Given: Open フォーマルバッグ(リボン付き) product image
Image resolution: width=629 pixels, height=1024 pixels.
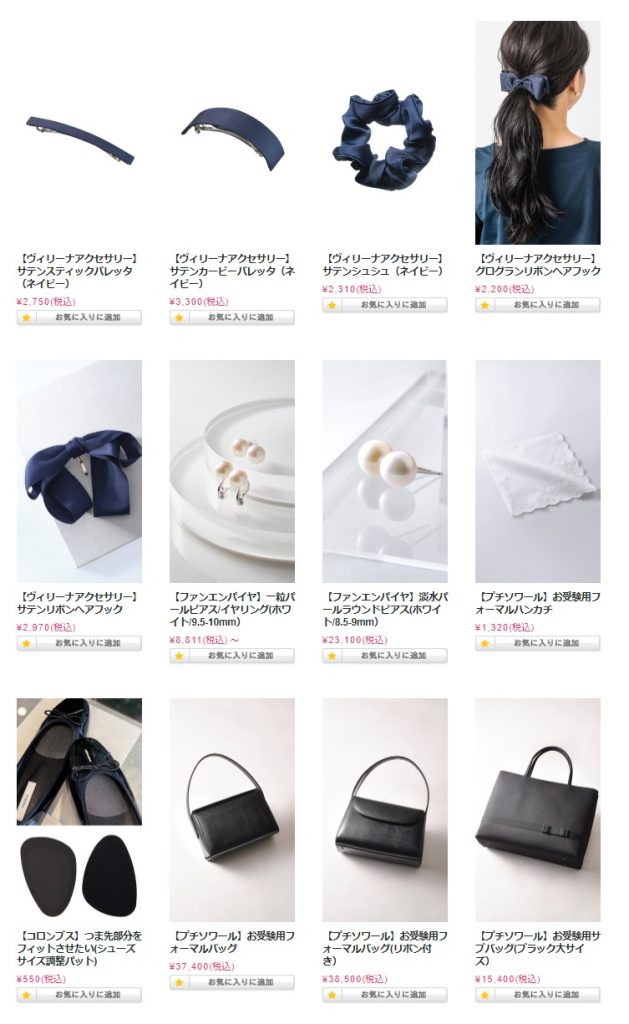Looking at the screenshot, I should (x=384, y=810).
